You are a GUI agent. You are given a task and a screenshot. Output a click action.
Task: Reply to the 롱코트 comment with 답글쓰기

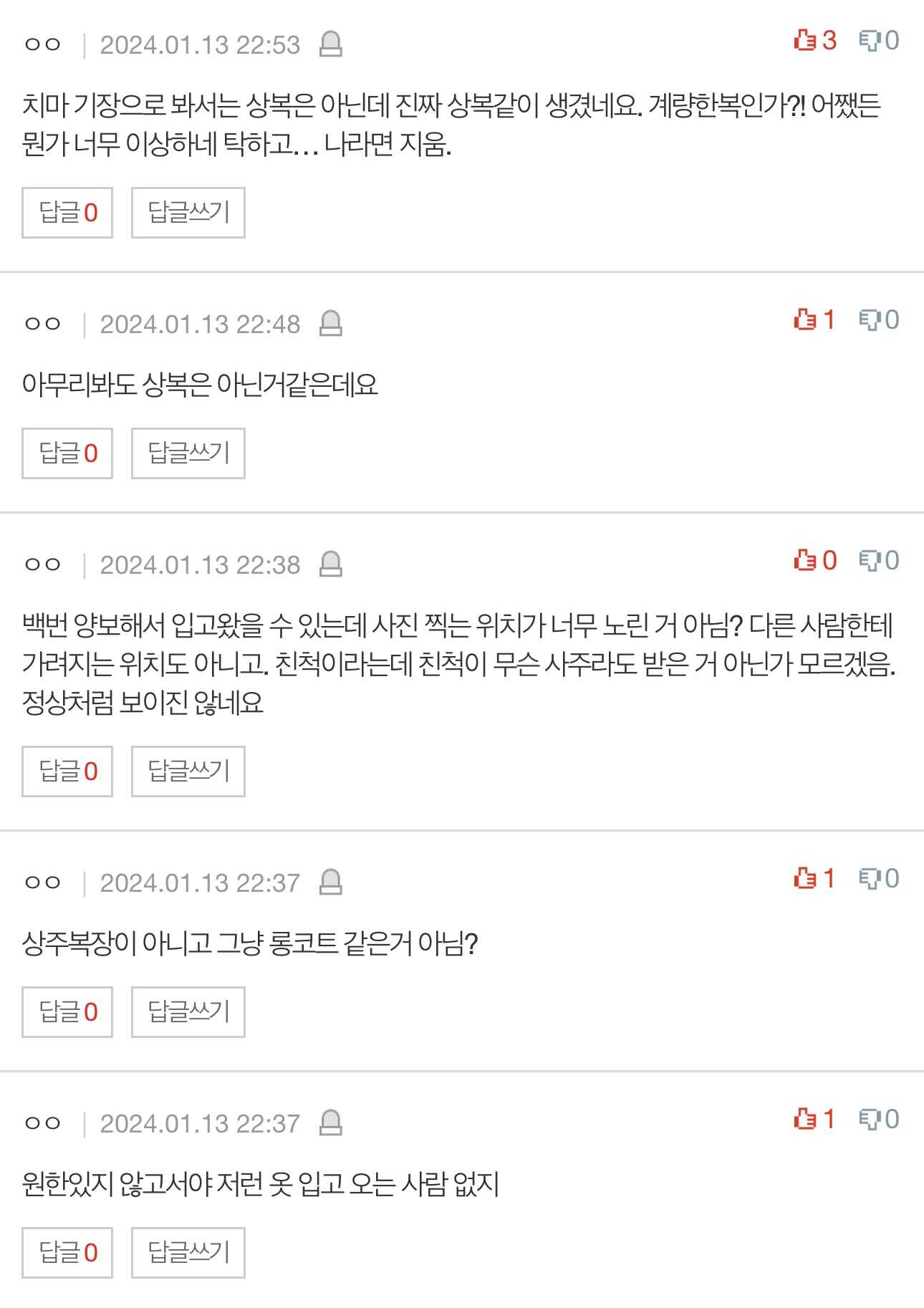coord(188,1012)
